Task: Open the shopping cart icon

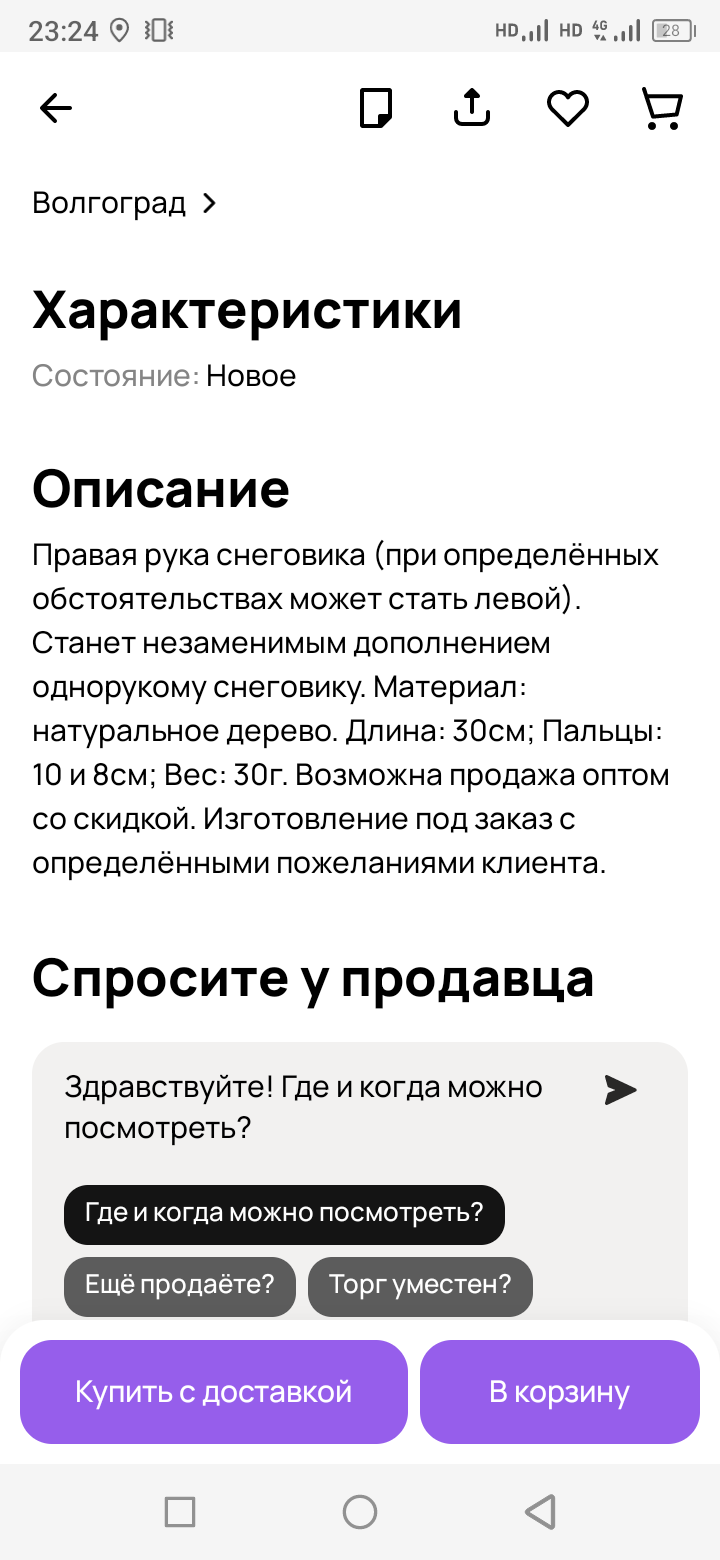Action: pyautogui.click(x=661, y=108)
